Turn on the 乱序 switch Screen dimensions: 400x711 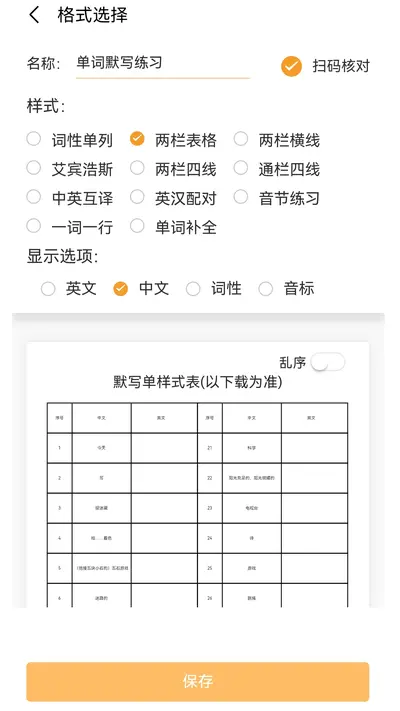[328, 362]
